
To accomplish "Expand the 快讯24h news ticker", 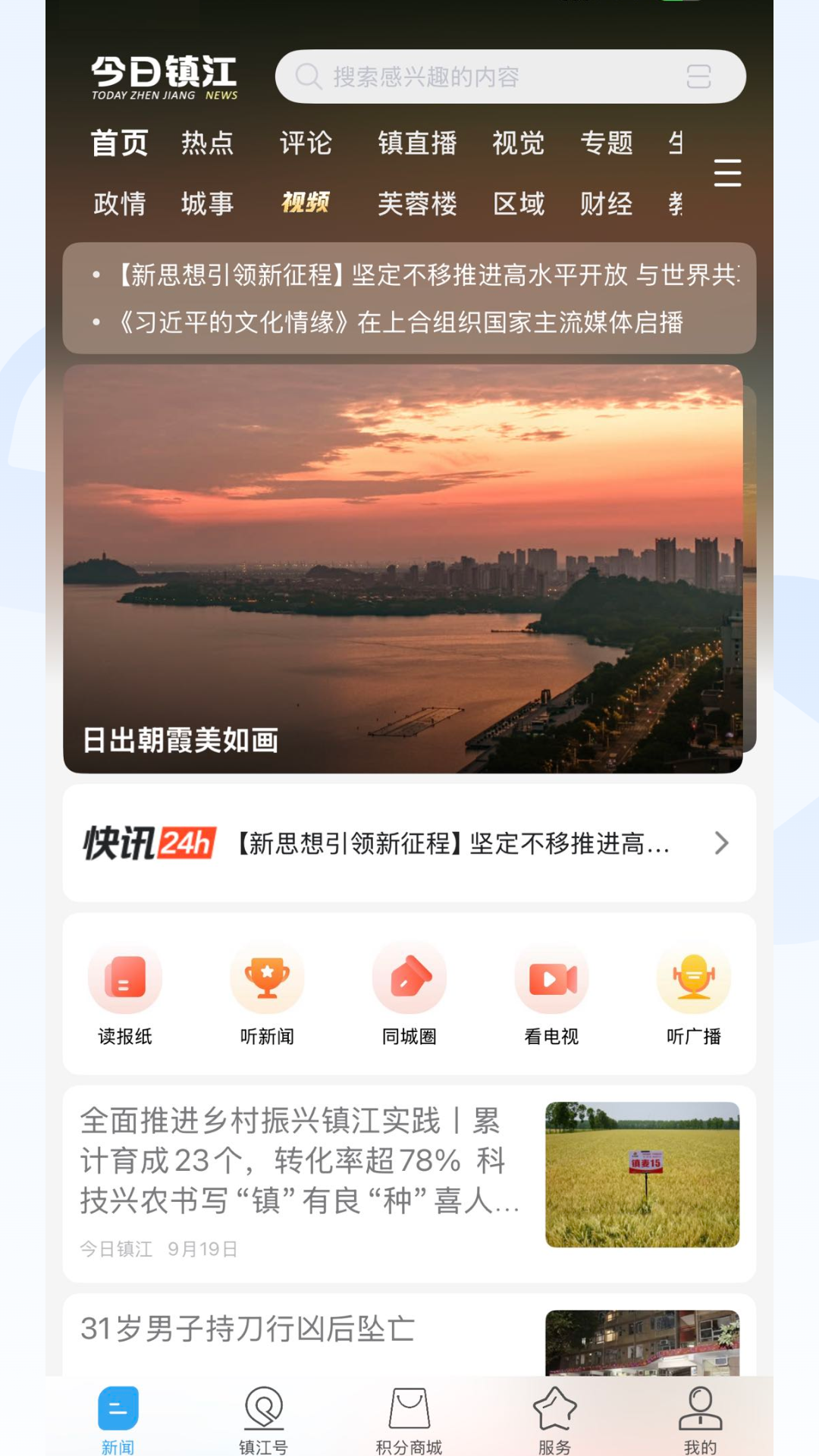I will point(720,843).
